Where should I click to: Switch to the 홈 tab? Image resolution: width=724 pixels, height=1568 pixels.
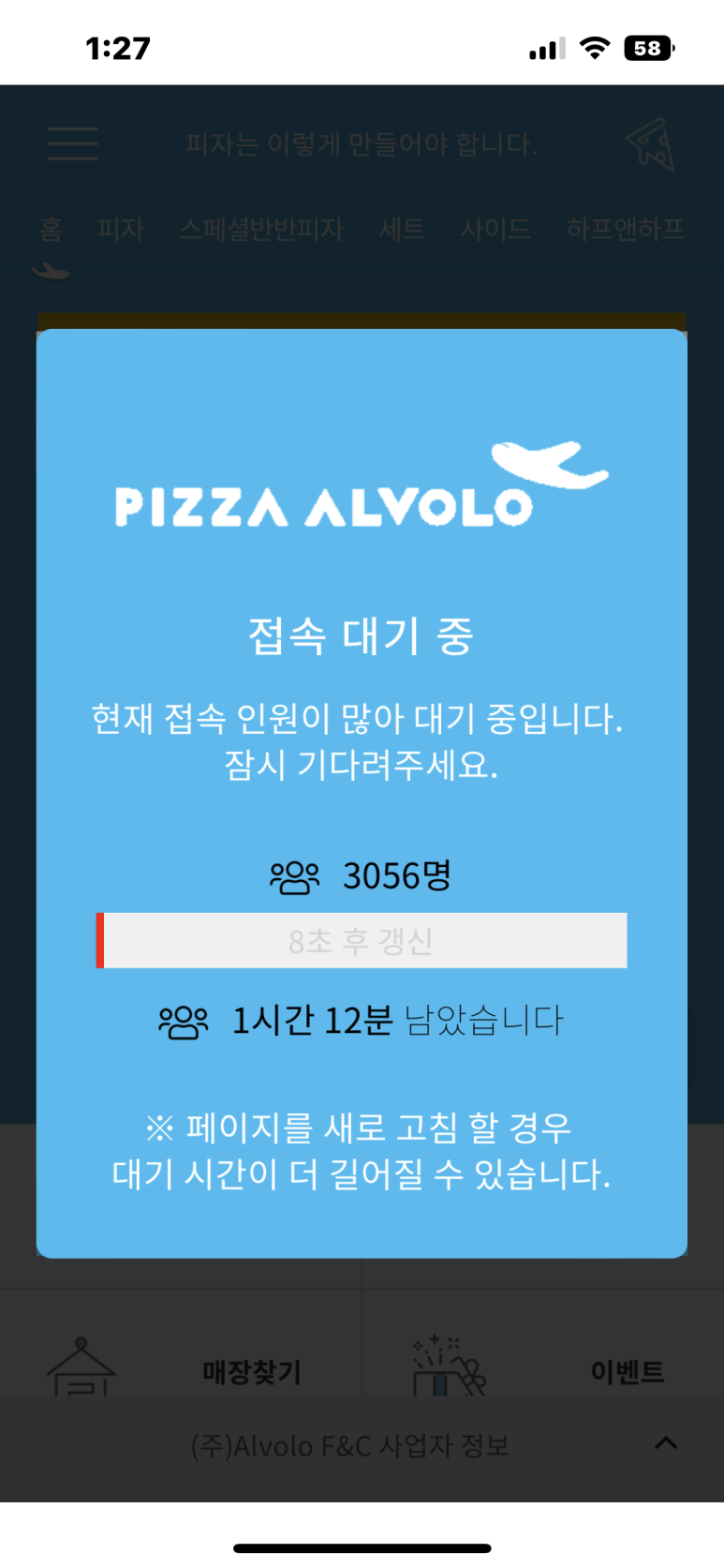[51, 229]
